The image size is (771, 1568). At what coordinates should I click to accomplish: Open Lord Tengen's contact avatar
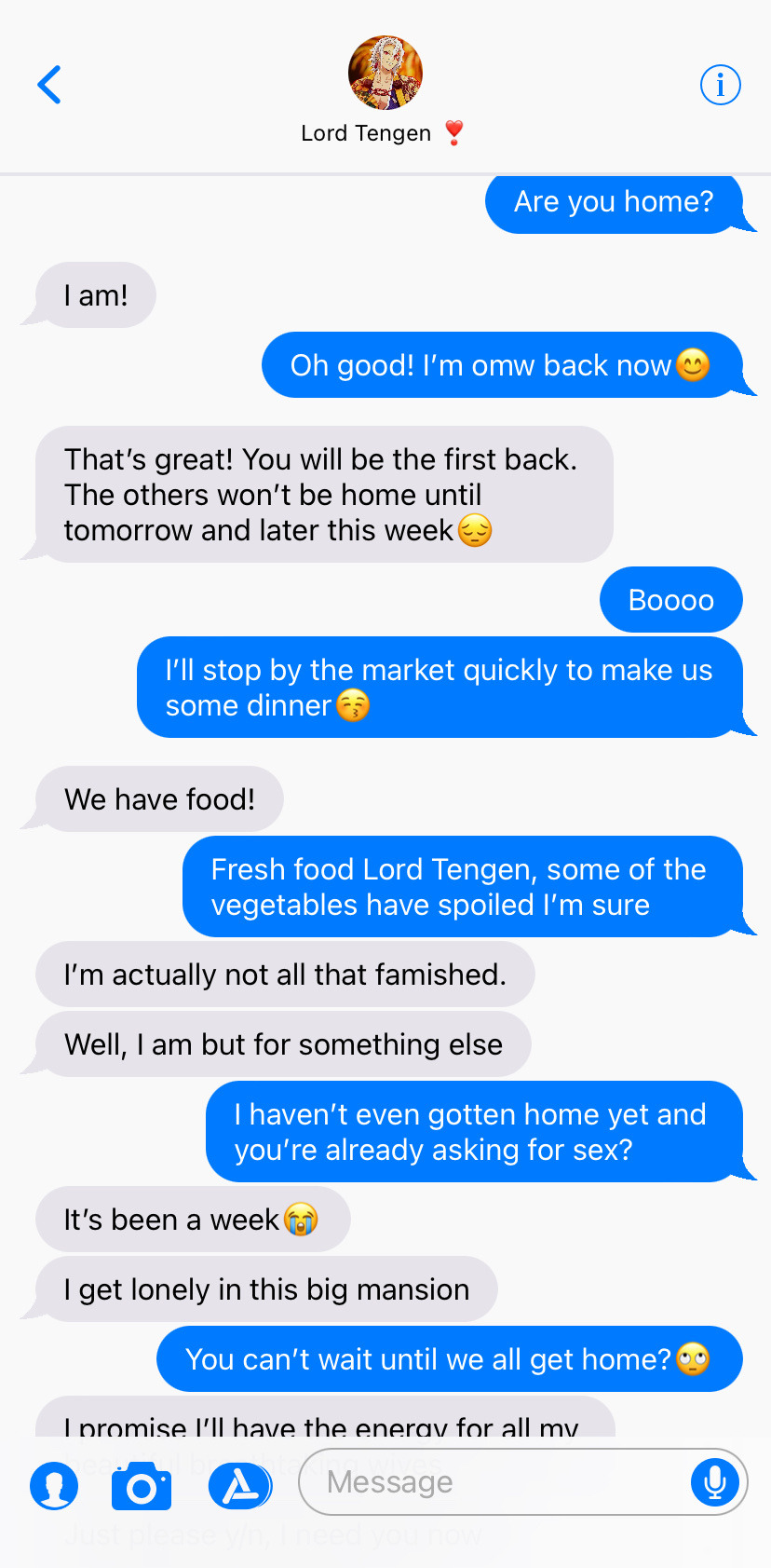pos(385,73)
